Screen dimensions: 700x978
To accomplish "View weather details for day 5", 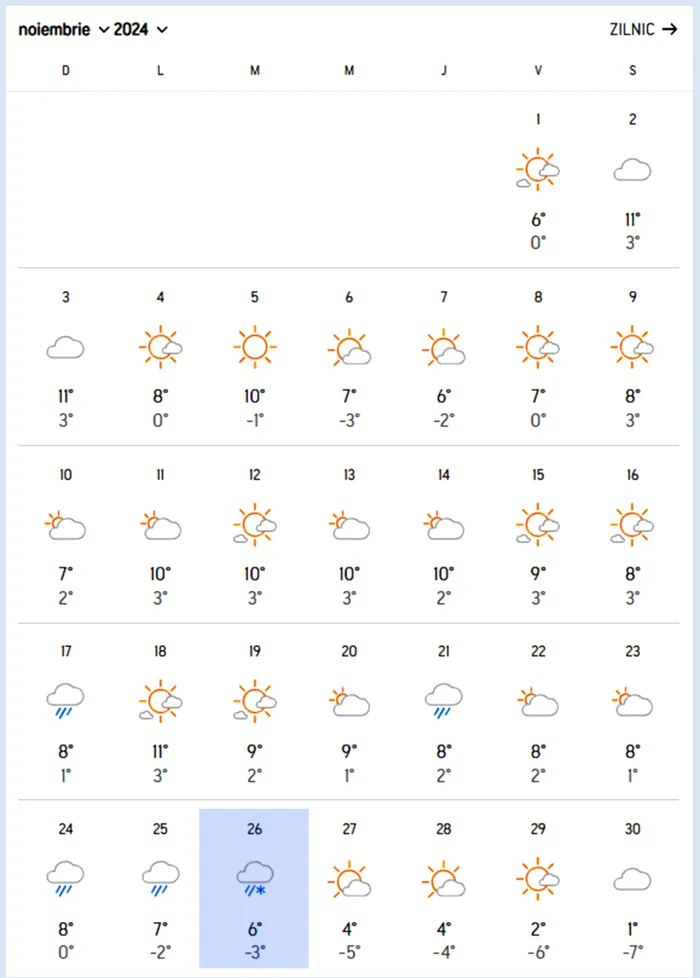I will 254,357.
